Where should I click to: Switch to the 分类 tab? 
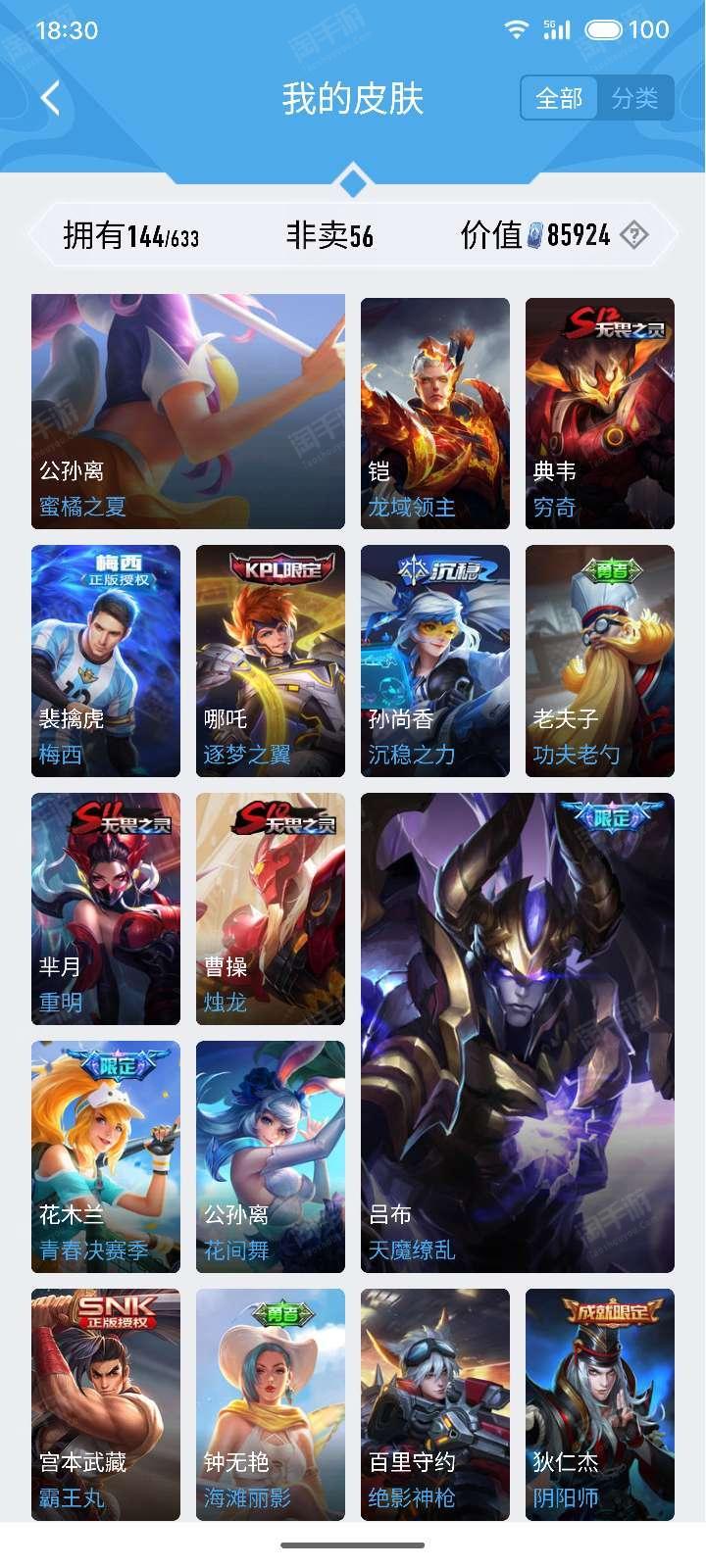click(634, 98)
